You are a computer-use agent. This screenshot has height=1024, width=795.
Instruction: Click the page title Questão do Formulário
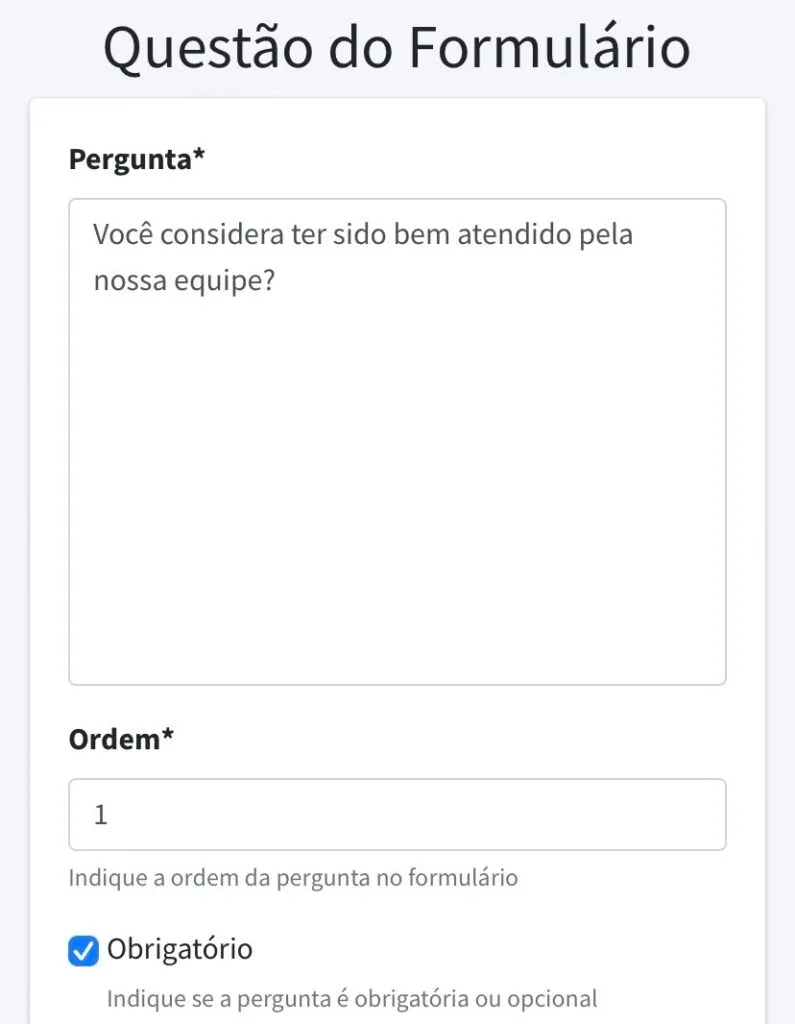397,45
